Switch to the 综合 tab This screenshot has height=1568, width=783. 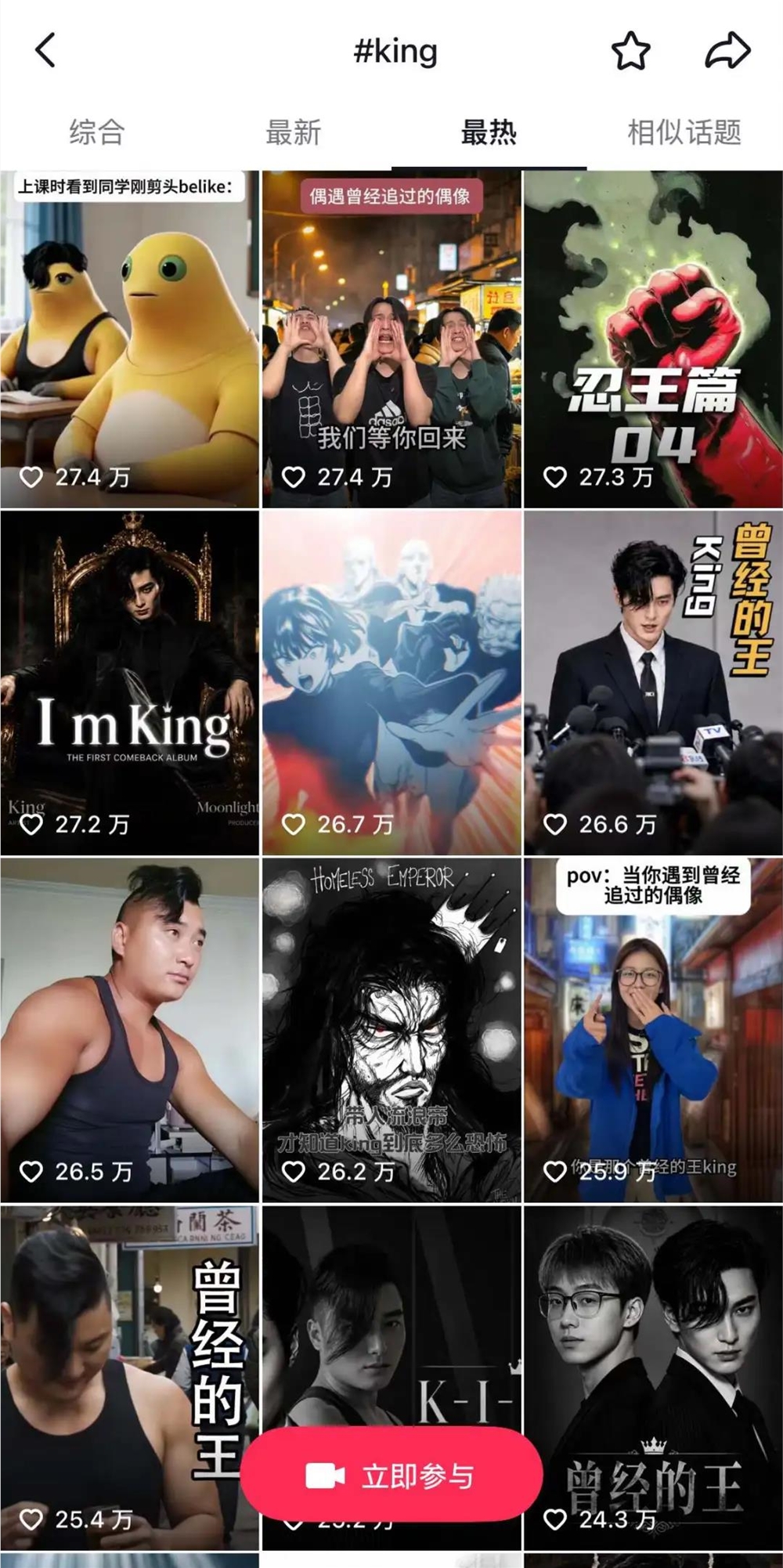pyautogui.click(x=97, y=132)
